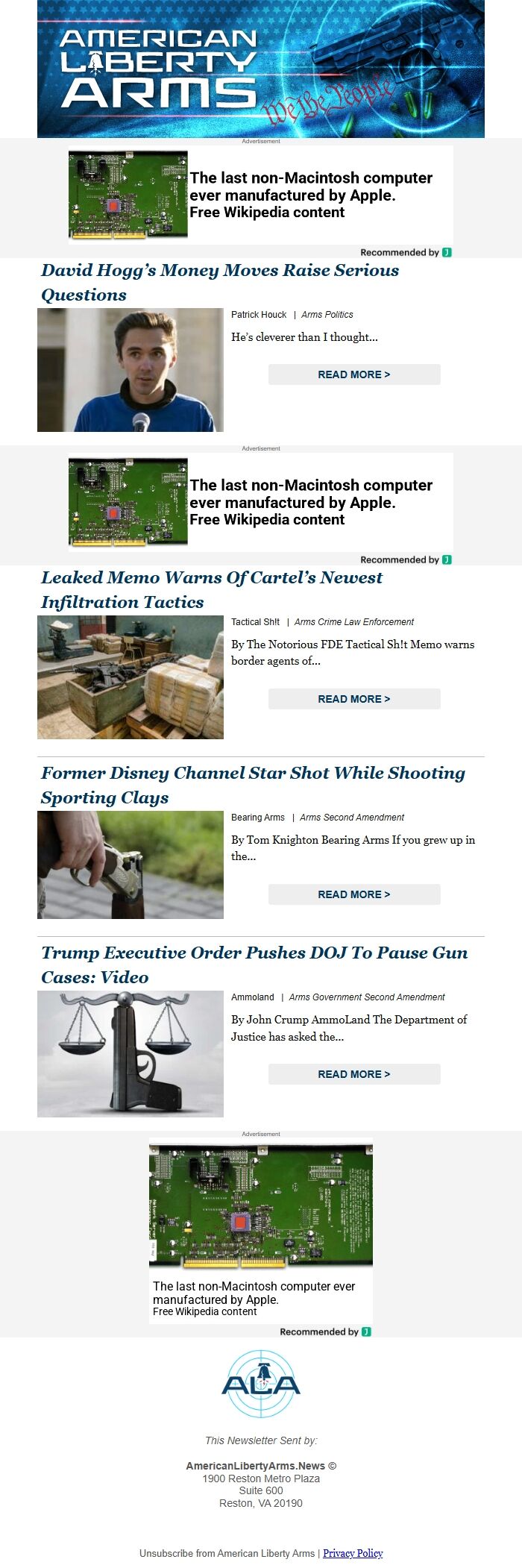Open the Privacy Policy link

353,1553
